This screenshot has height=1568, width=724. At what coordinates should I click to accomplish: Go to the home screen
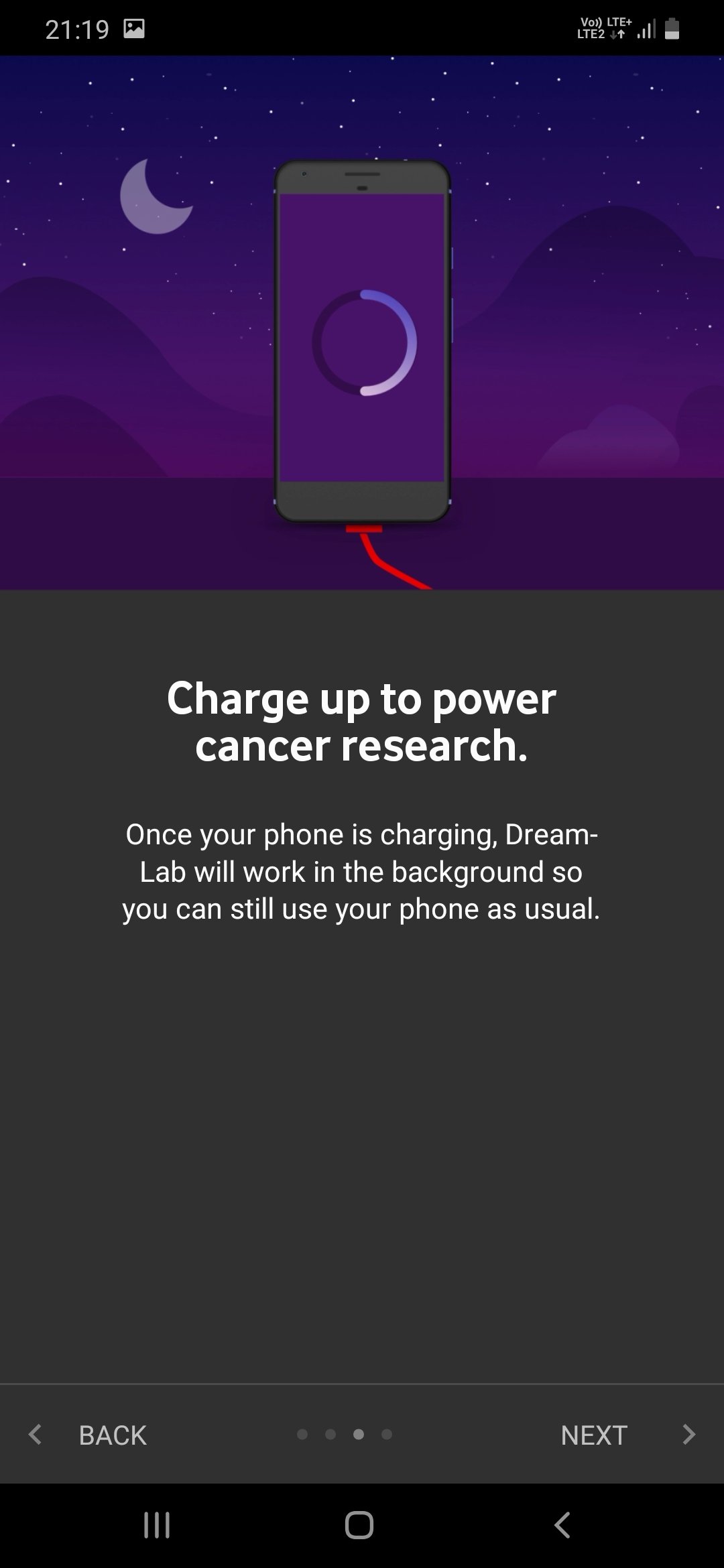(359, 1525)
